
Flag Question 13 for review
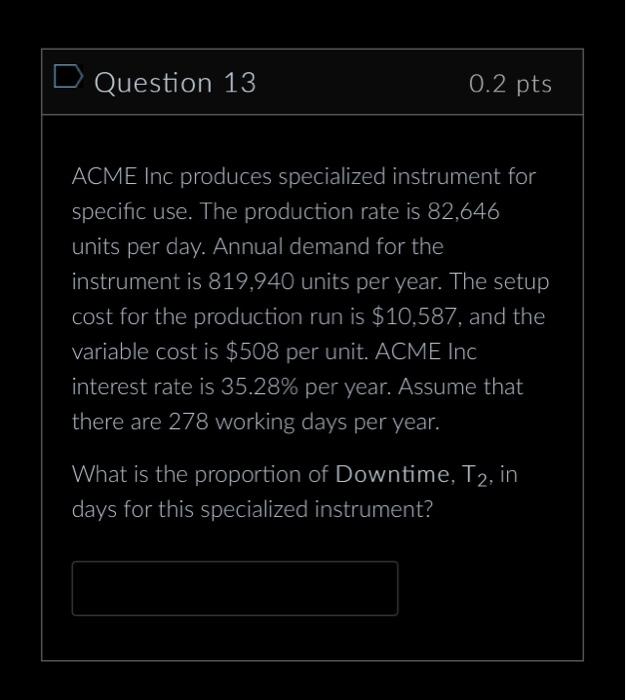68,78
